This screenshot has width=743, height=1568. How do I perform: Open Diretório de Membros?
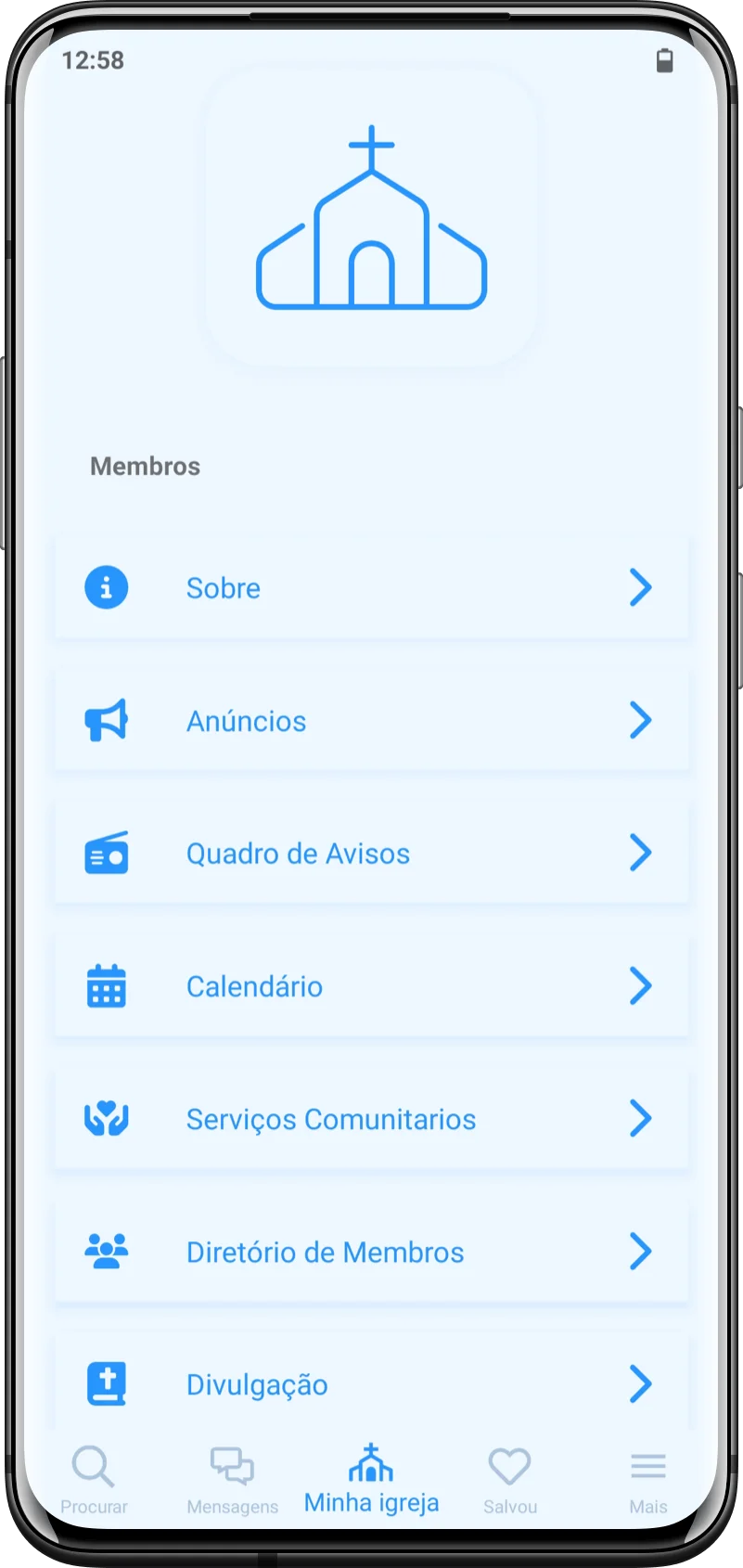click(x=371, y=1251)
